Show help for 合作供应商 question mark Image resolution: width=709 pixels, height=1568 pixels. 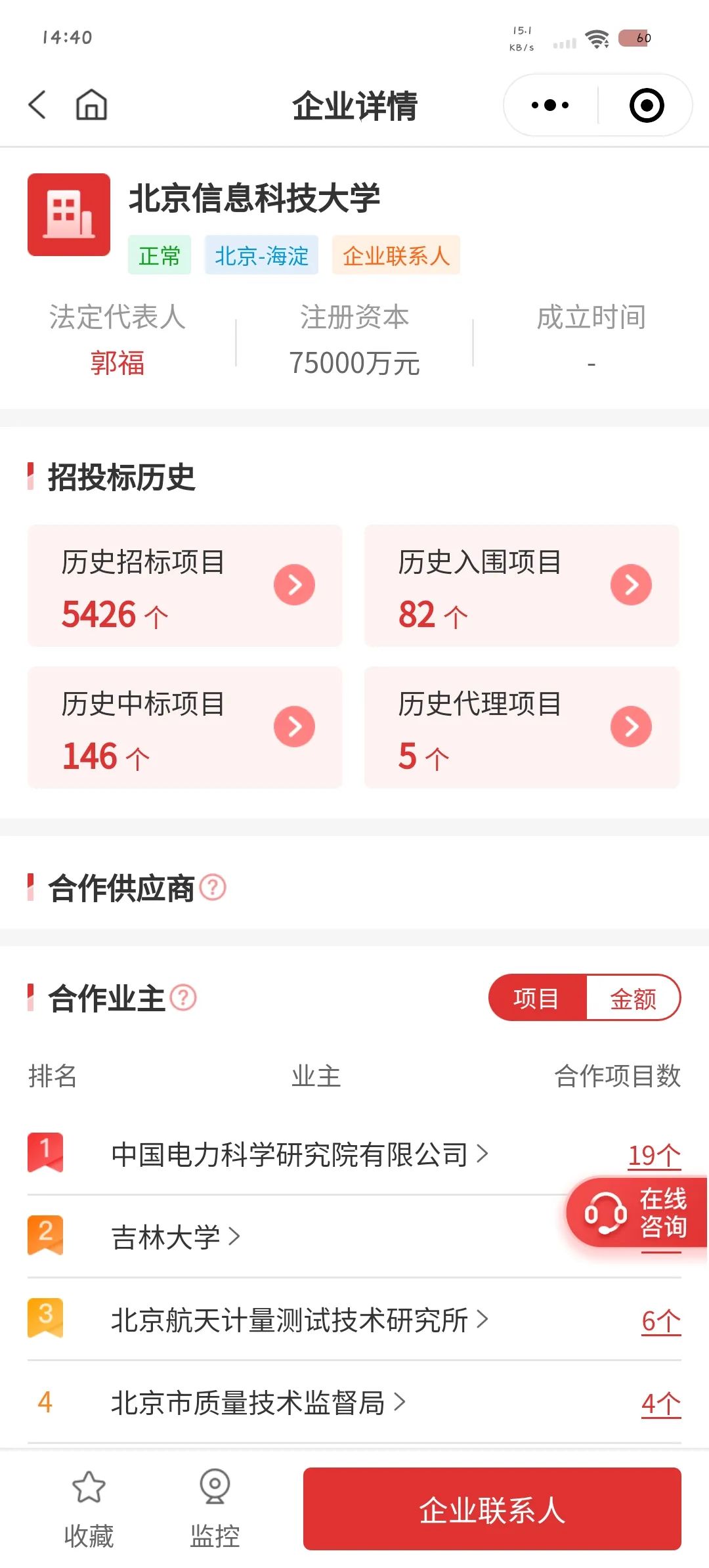pos(213,888)
